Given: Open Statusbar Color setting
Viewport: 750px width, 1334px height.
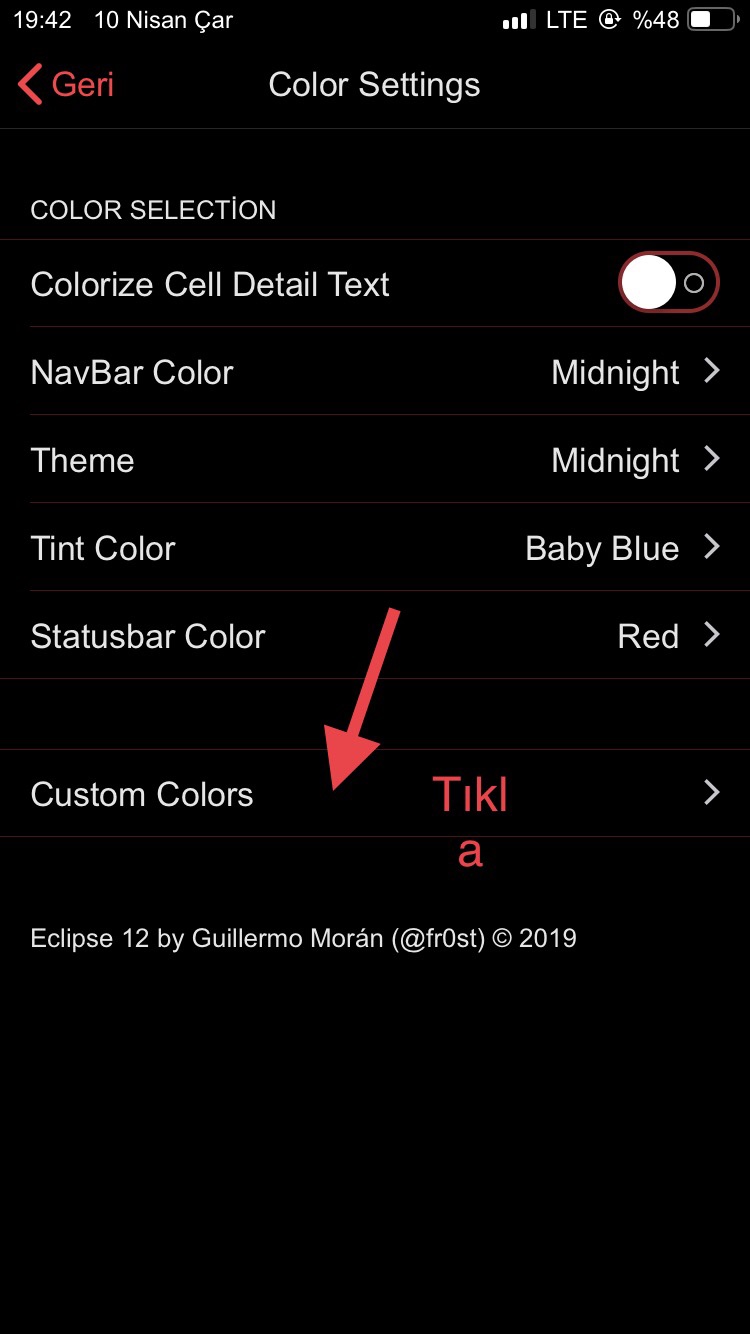Looking at the screenshot, I should coord(375,636).
